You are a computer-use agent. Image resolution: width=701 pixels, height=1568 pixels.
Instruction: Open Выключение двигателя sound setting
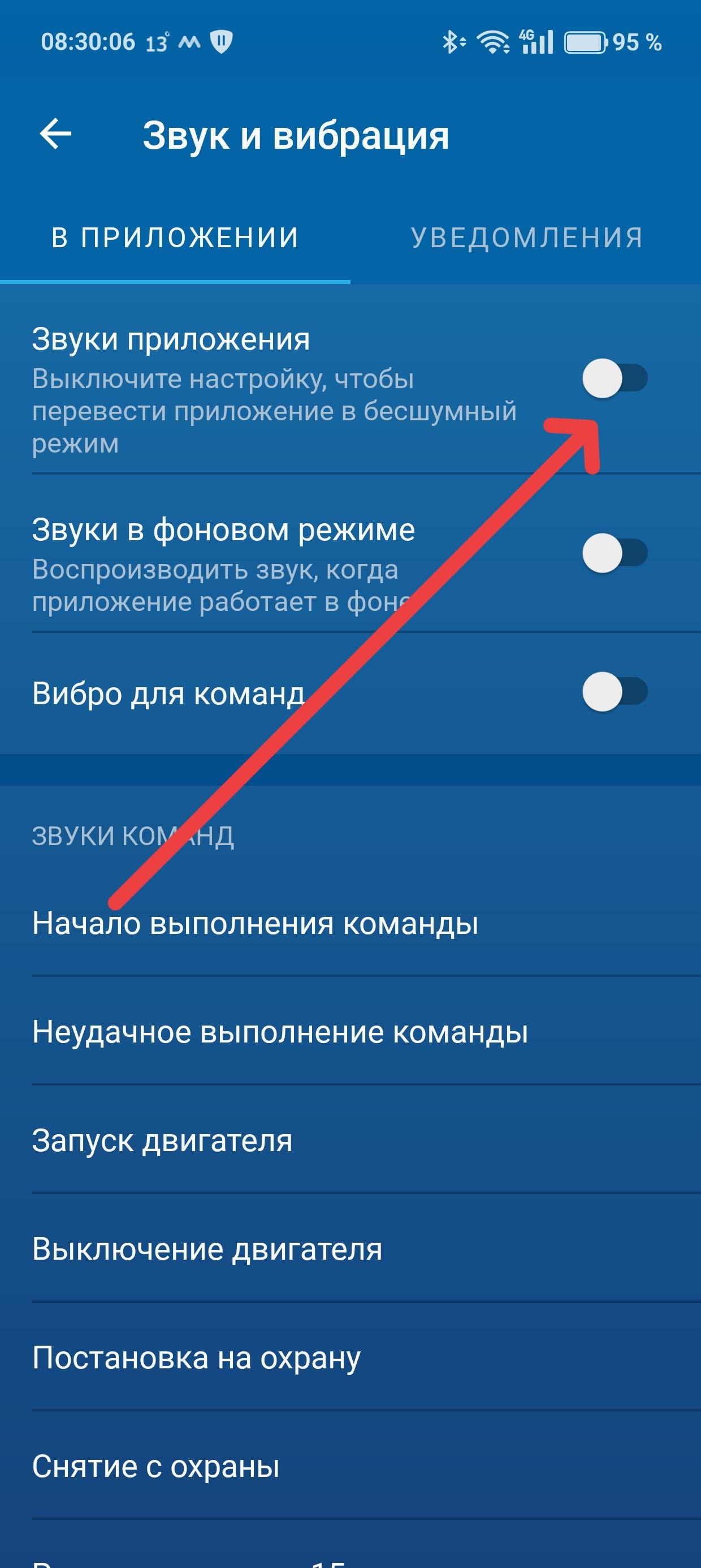[207, 1249]
